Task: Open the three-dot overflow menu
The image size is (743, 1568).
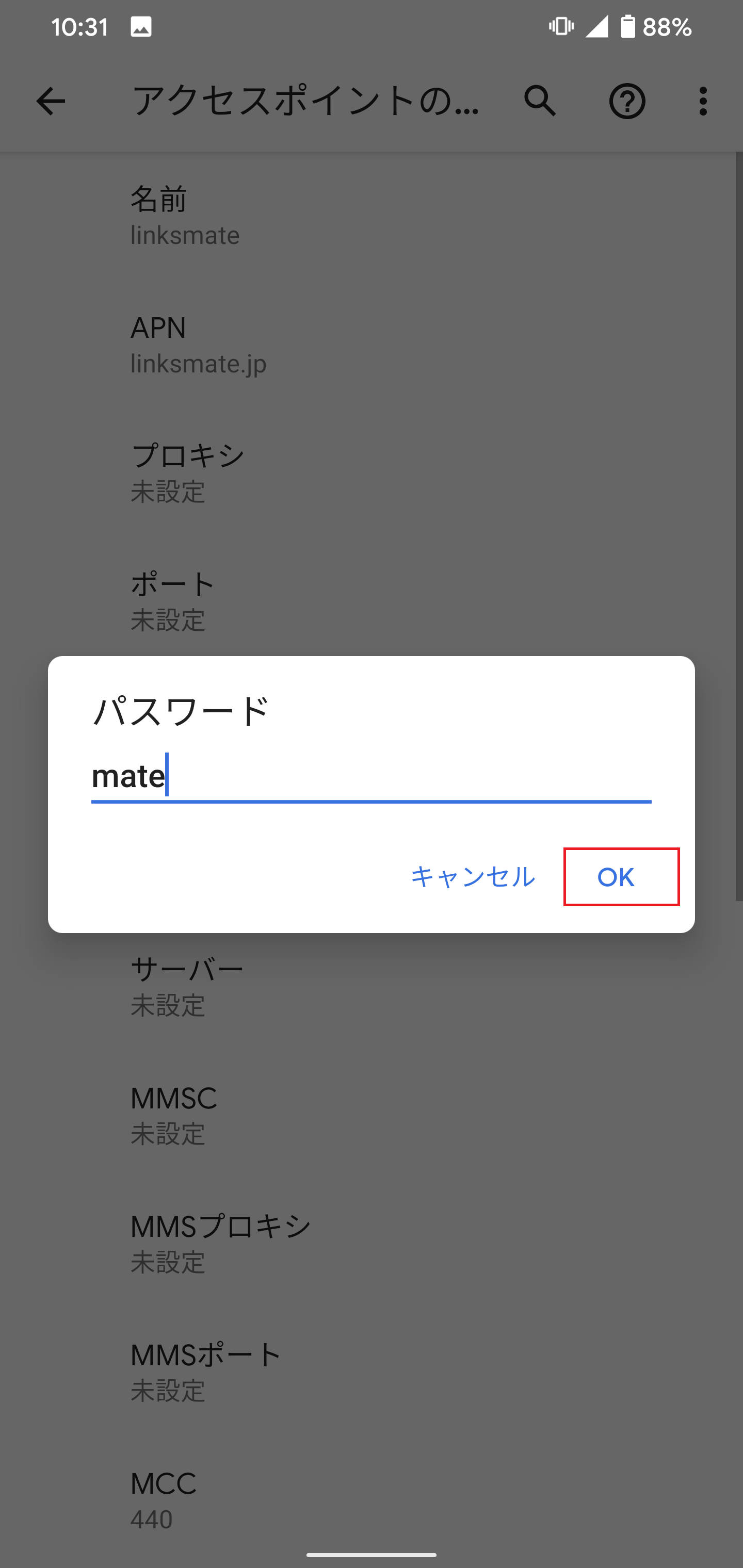Action: pyautogui.click(x=703, y=102)
